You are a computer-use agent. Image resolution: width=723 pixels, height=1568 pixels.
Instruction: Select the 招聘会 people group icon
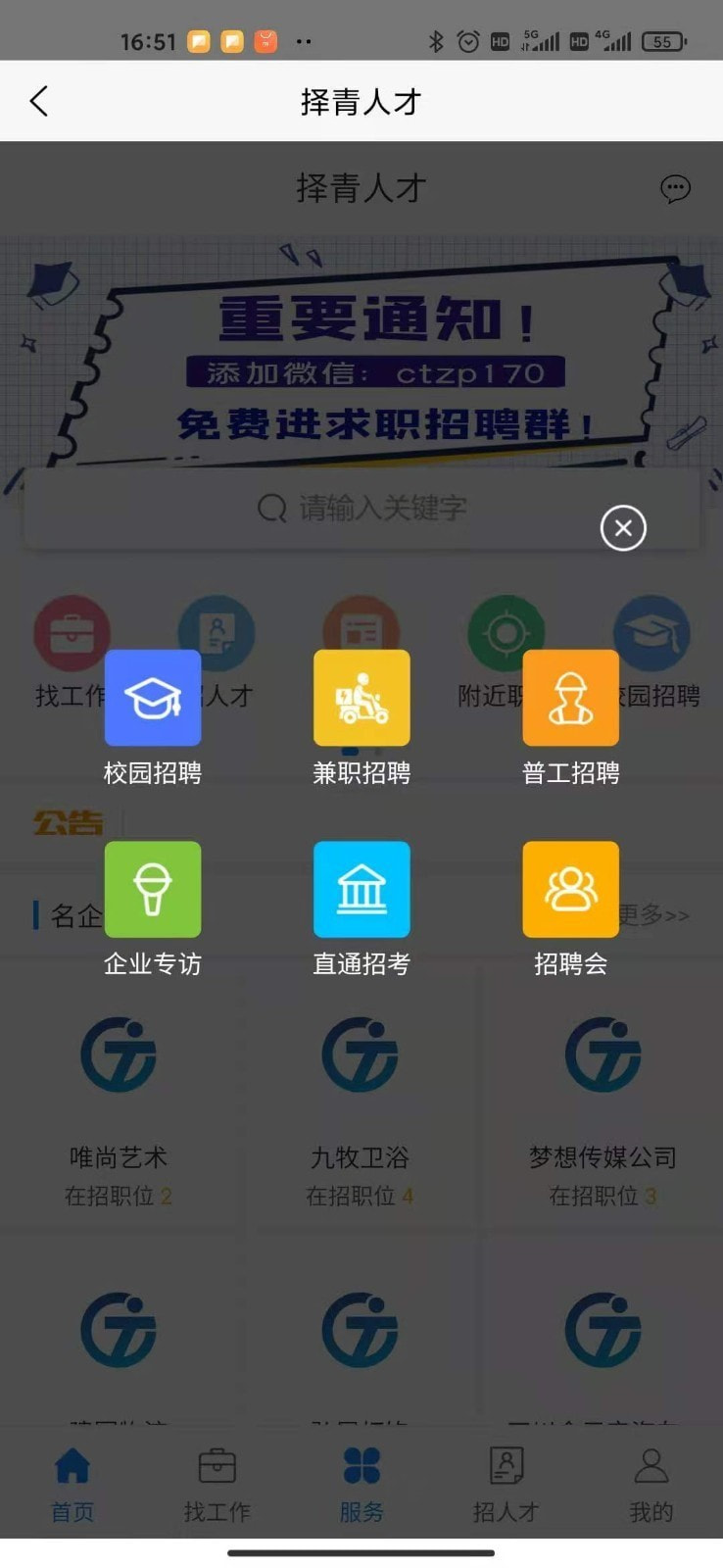[x=571, y=889]
